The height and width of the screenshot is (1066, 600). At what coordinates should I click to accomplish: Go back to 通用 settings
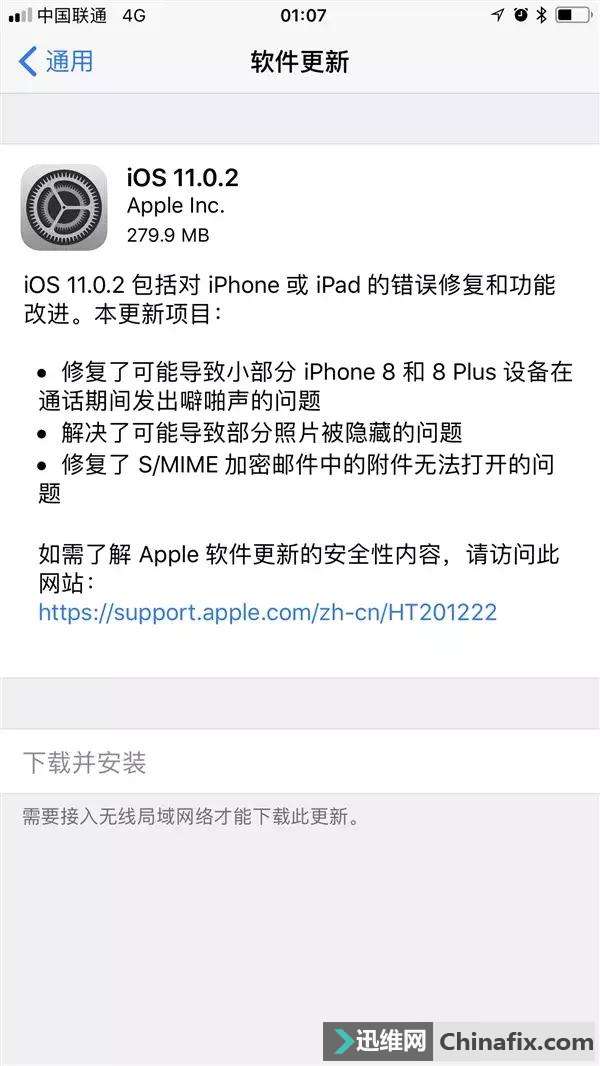click(x=57, y=61)
